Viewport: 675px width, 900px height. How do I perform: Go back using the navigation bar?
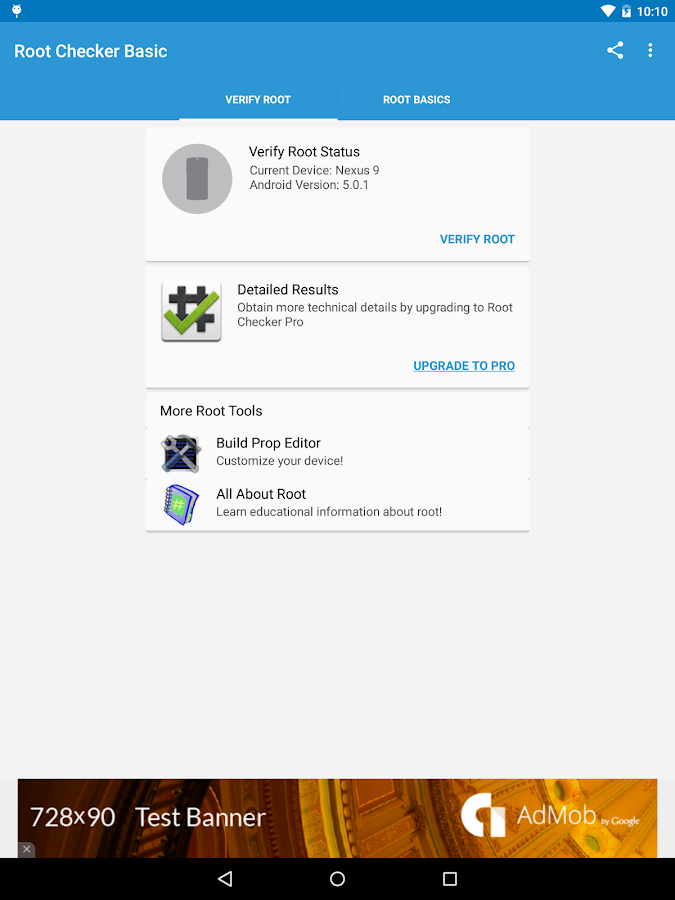point(225,879)
